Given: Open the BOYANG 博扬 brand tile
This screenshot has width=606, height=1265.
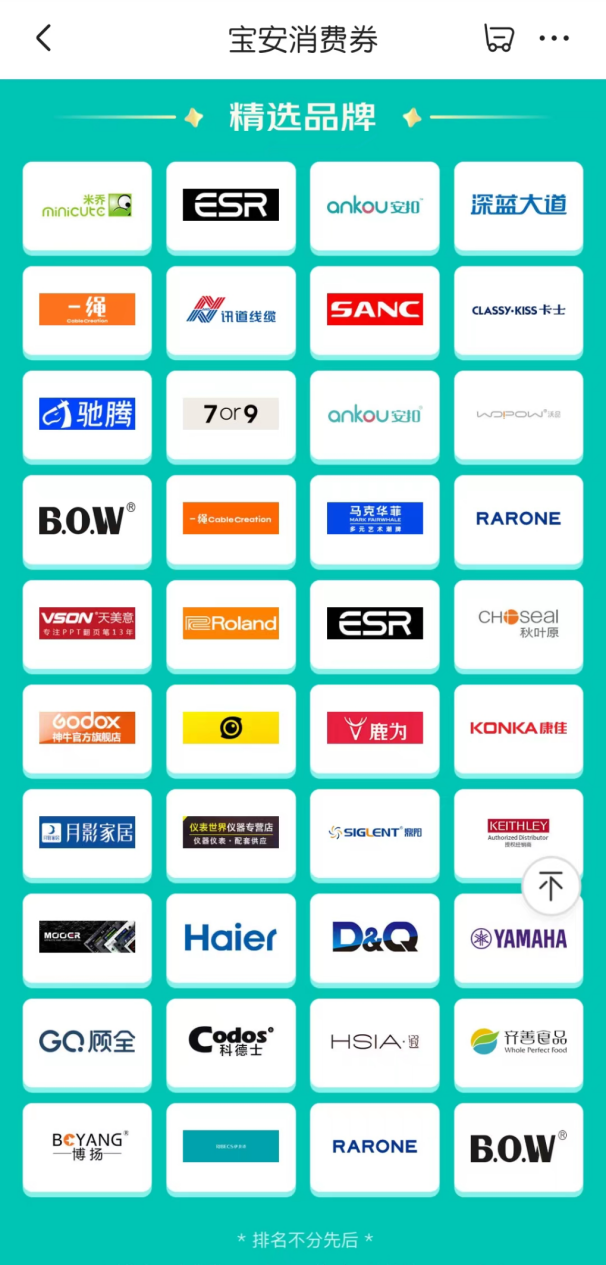Looking at the screenshot, I should tap(87, 1146).
